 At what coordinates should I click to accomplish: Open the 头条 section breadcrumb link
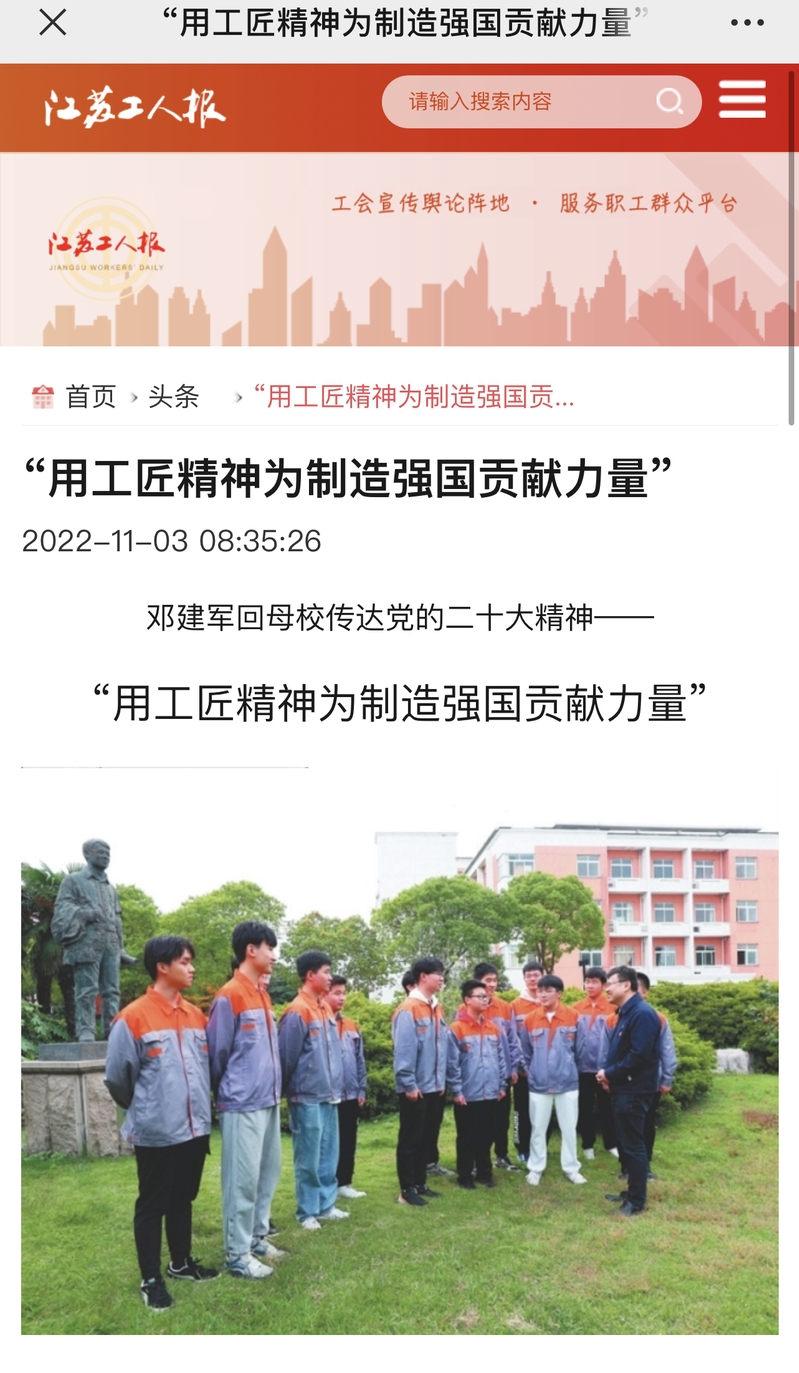pos(174,397)
